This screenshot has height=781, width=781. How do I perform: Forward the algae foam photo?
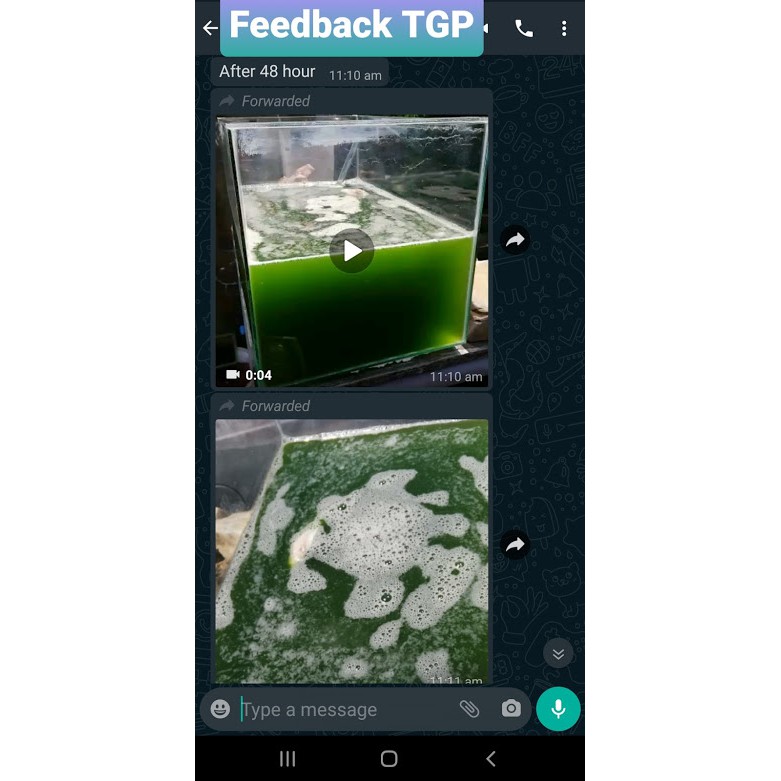[x=515, y=544]
